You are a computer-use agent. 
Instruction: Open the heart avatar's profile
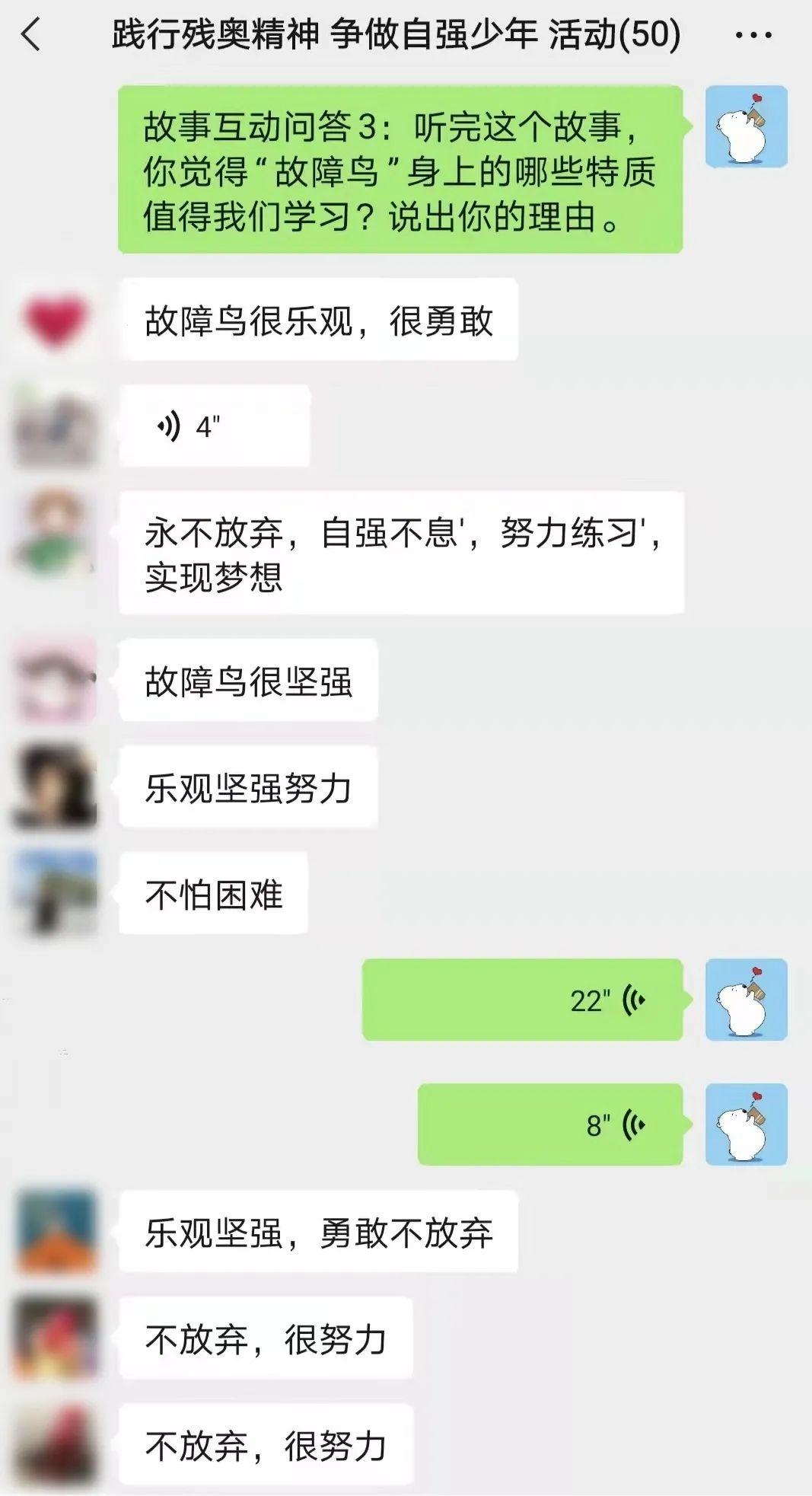click(x=55, y=320)
